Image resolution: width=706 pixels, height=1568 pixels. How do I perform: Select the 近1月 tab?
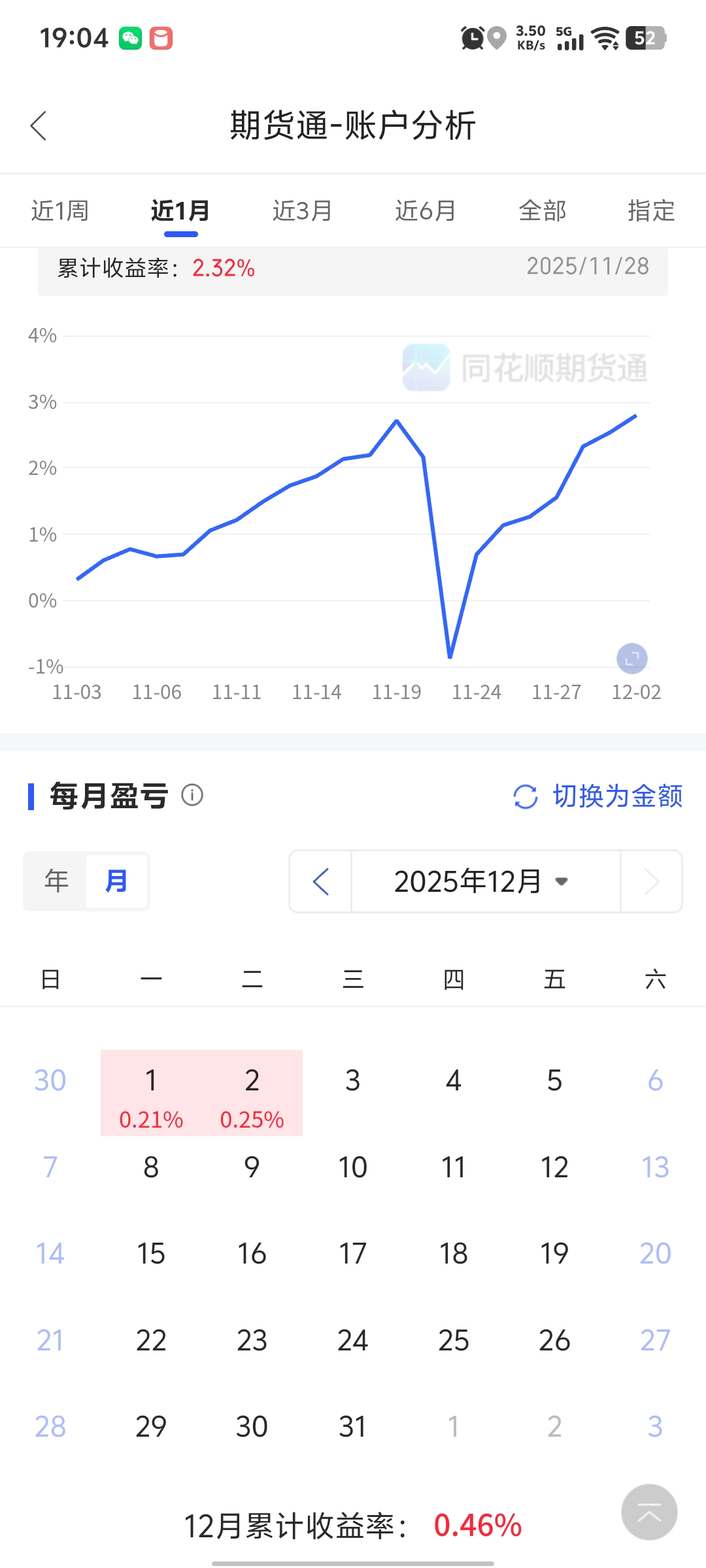click(x=180, y=211)
